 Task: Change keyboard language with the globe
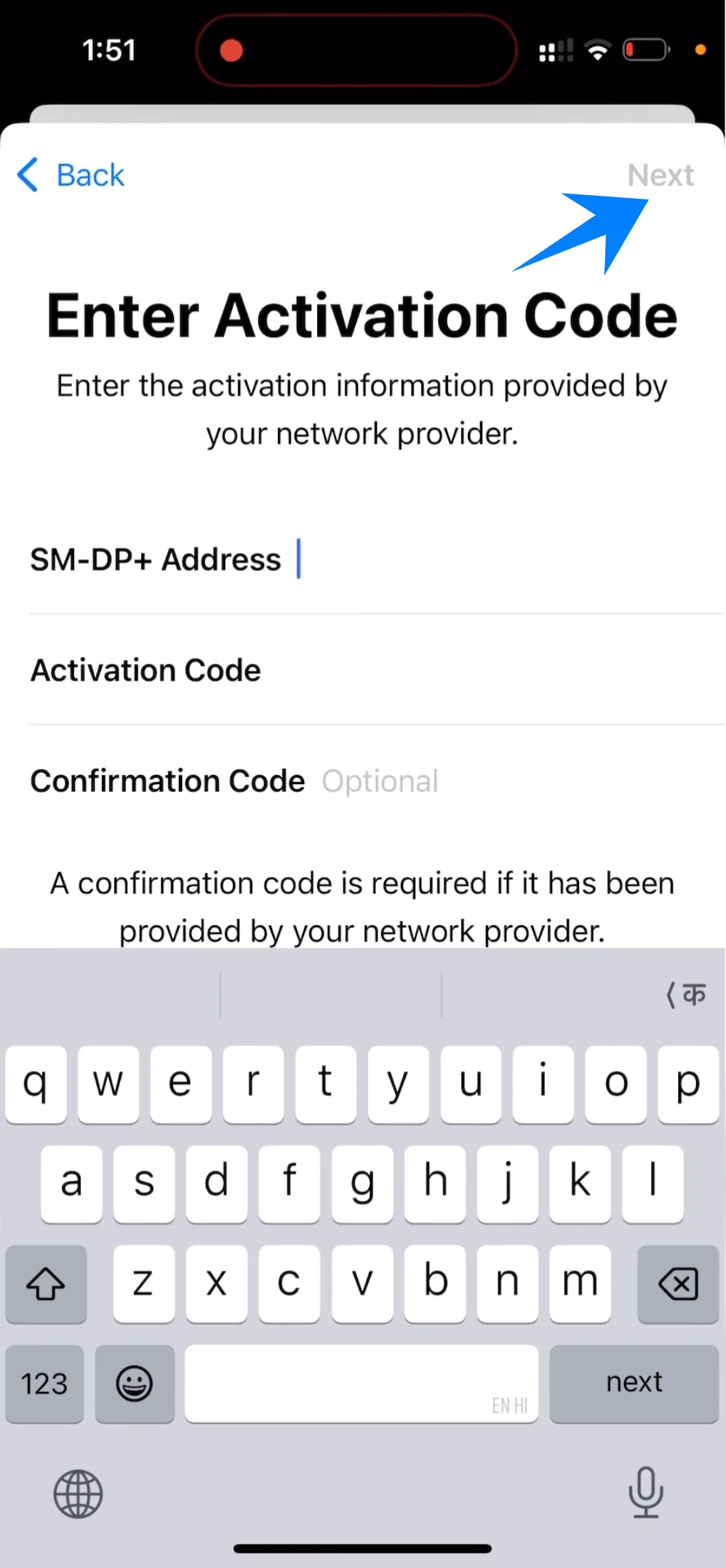[x=78, y=1494]
